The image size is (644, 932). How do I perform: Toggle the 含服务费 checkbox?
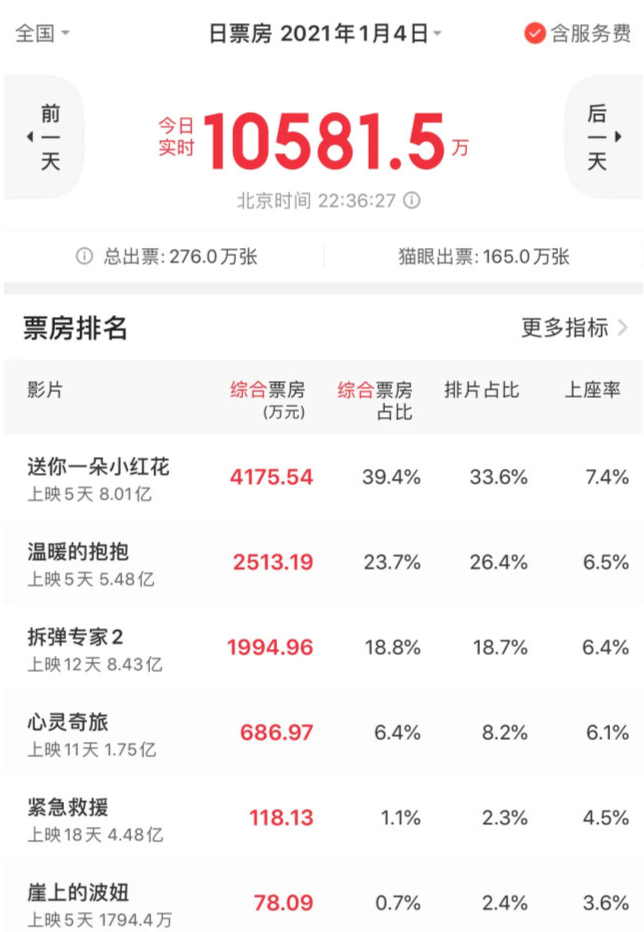[x=535, y=33]
